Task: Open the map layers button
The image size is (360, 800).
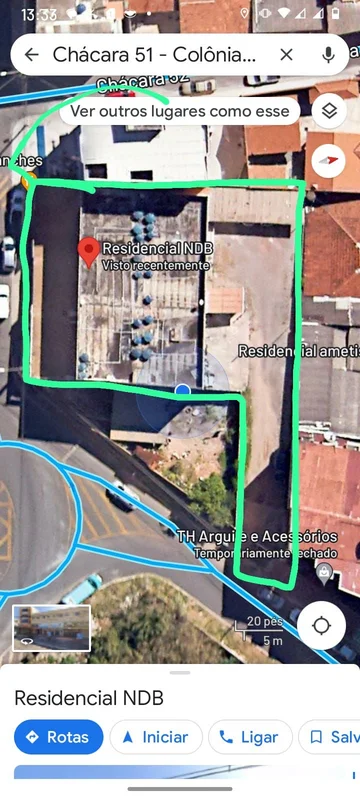Action: pos(329,111)
